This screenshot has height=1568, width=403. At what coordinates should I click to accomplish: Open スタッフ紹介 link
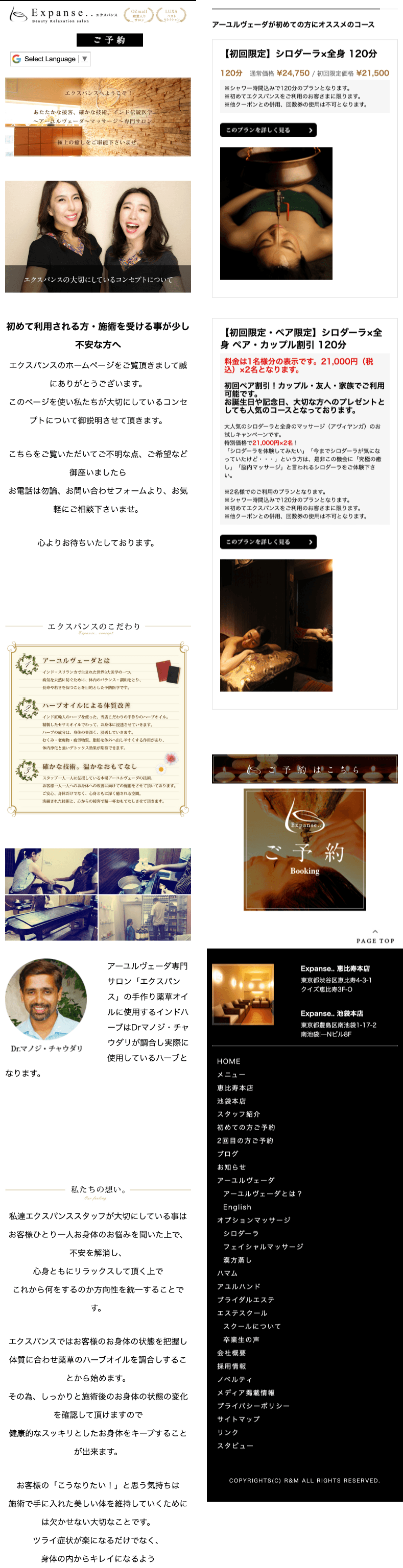(x=239, y=1114)
